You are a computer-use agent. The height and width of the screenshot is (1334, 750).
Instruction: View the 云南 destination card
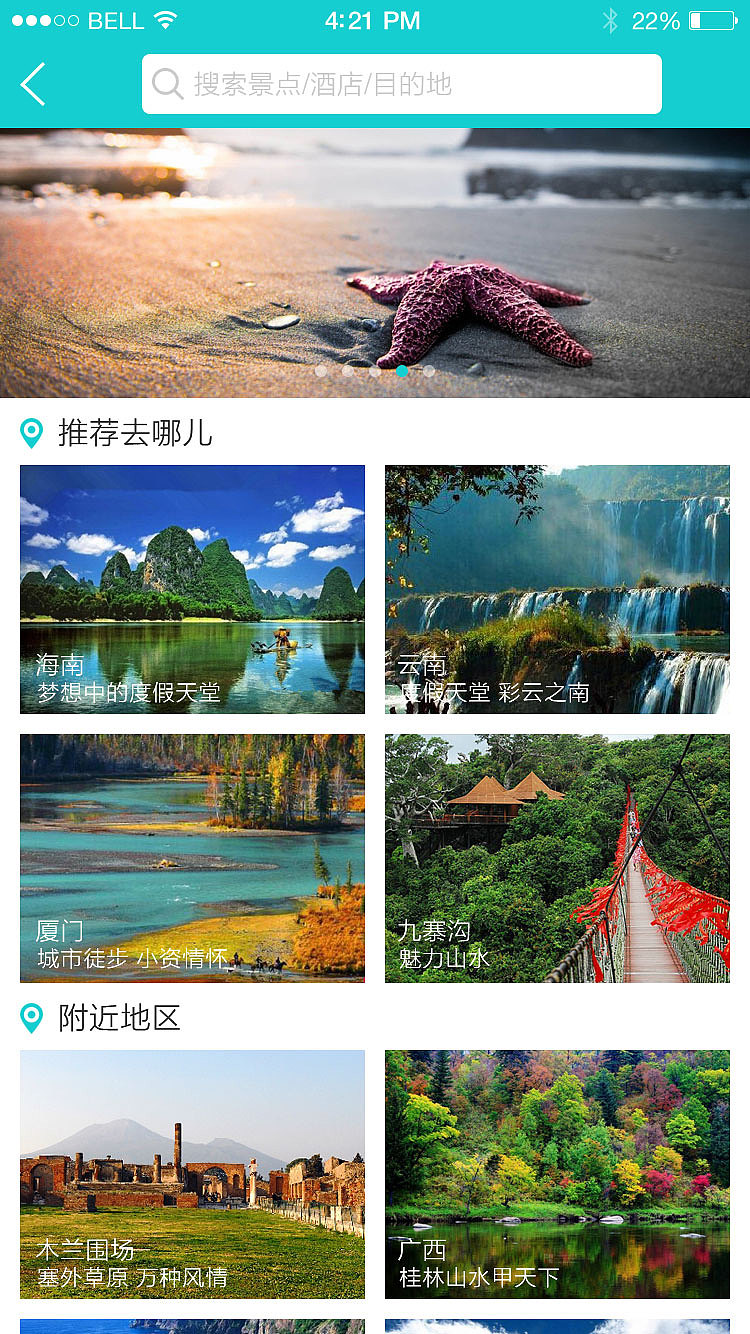(x=557, y=589)
